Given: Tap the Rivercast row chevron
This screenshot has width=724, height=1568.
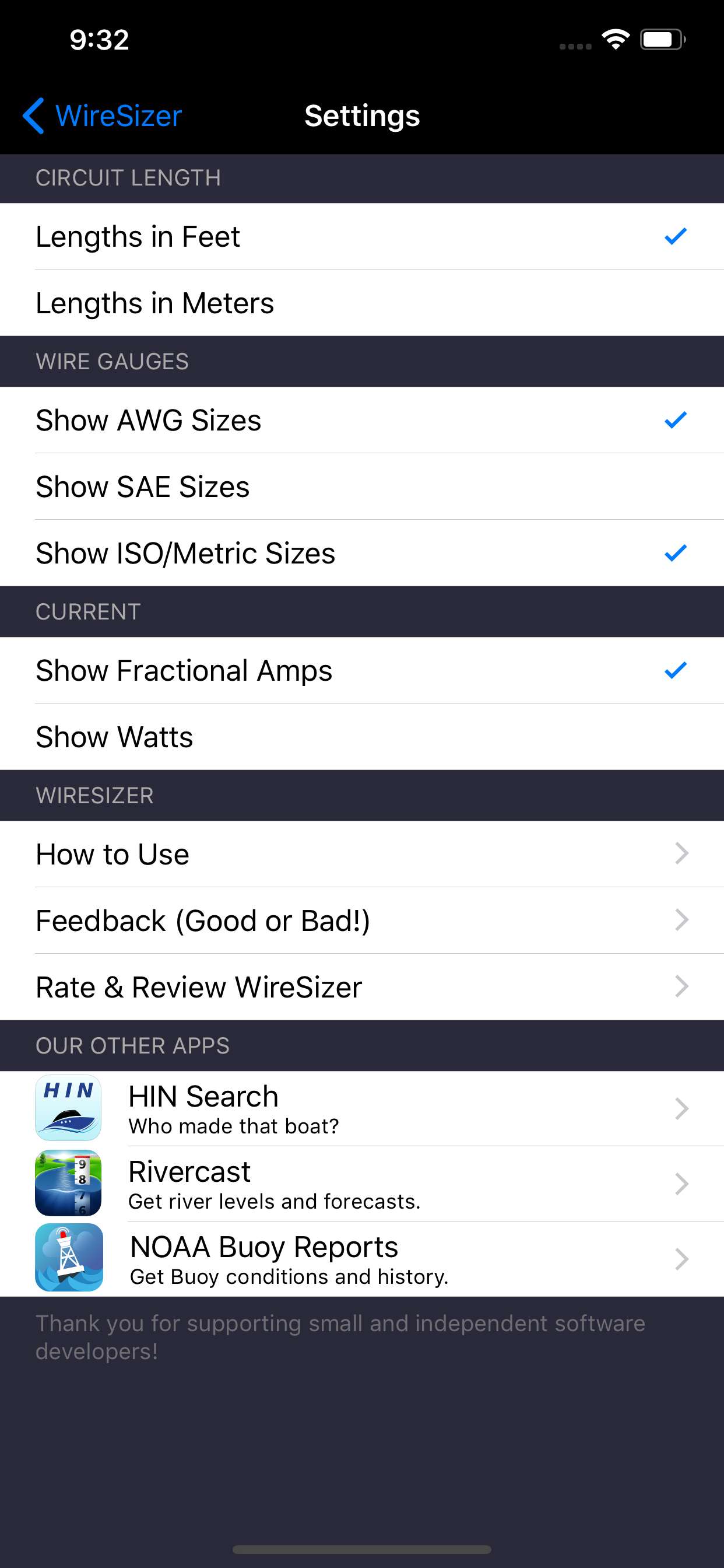Looking at the screenshot, I should pos(682,1184).
